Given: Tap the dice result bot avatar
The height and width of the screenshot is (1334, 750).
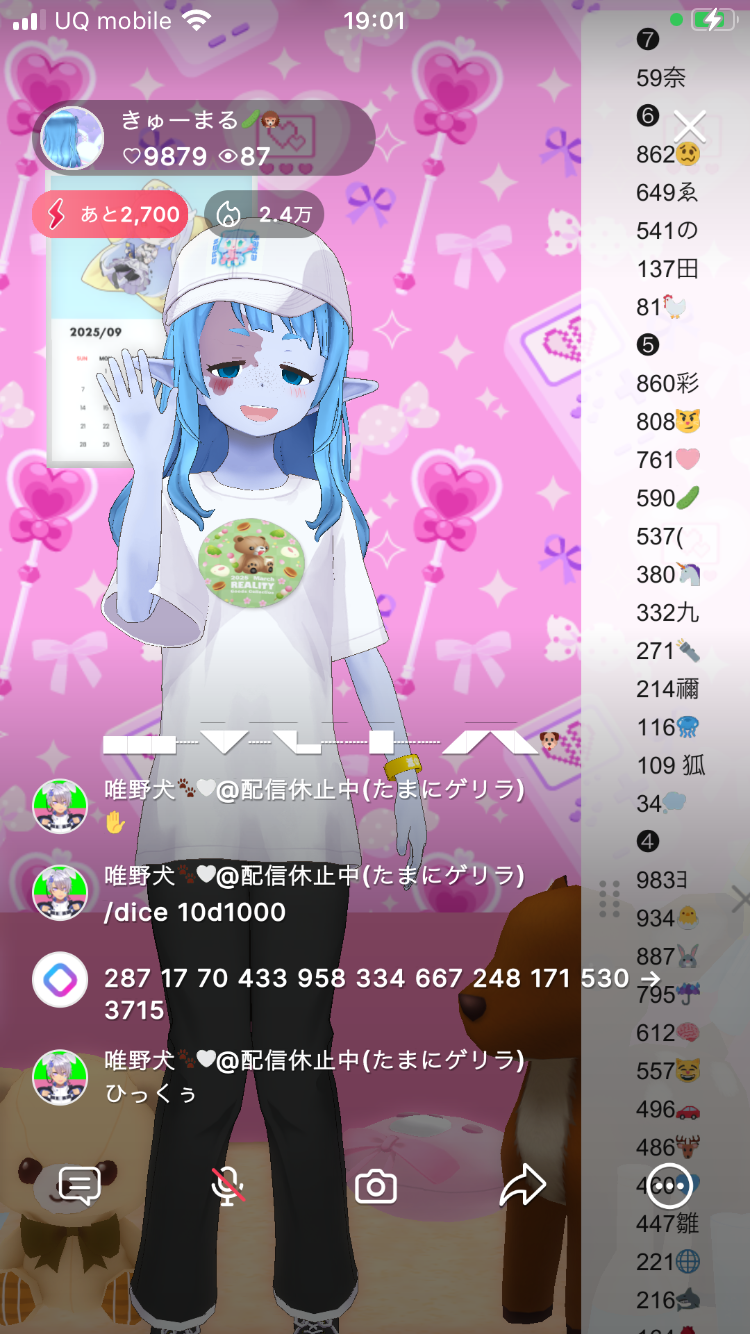Looking at the screenshot, I should pyautogui.click(x=60, y=979).
